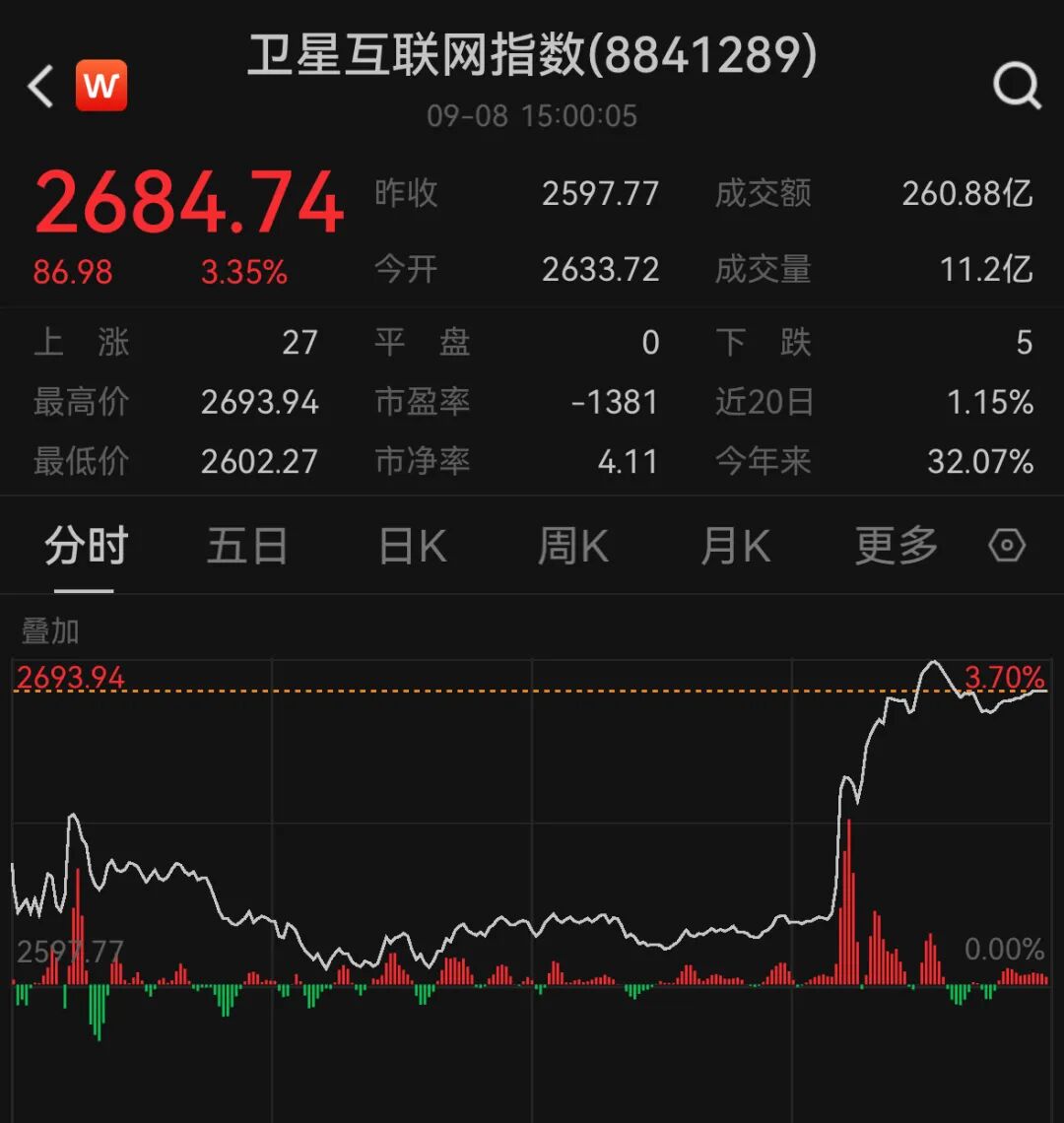Switch to the 分时 chart tab
This screenshot has height=1123, width=1064.
coord(86,546)
